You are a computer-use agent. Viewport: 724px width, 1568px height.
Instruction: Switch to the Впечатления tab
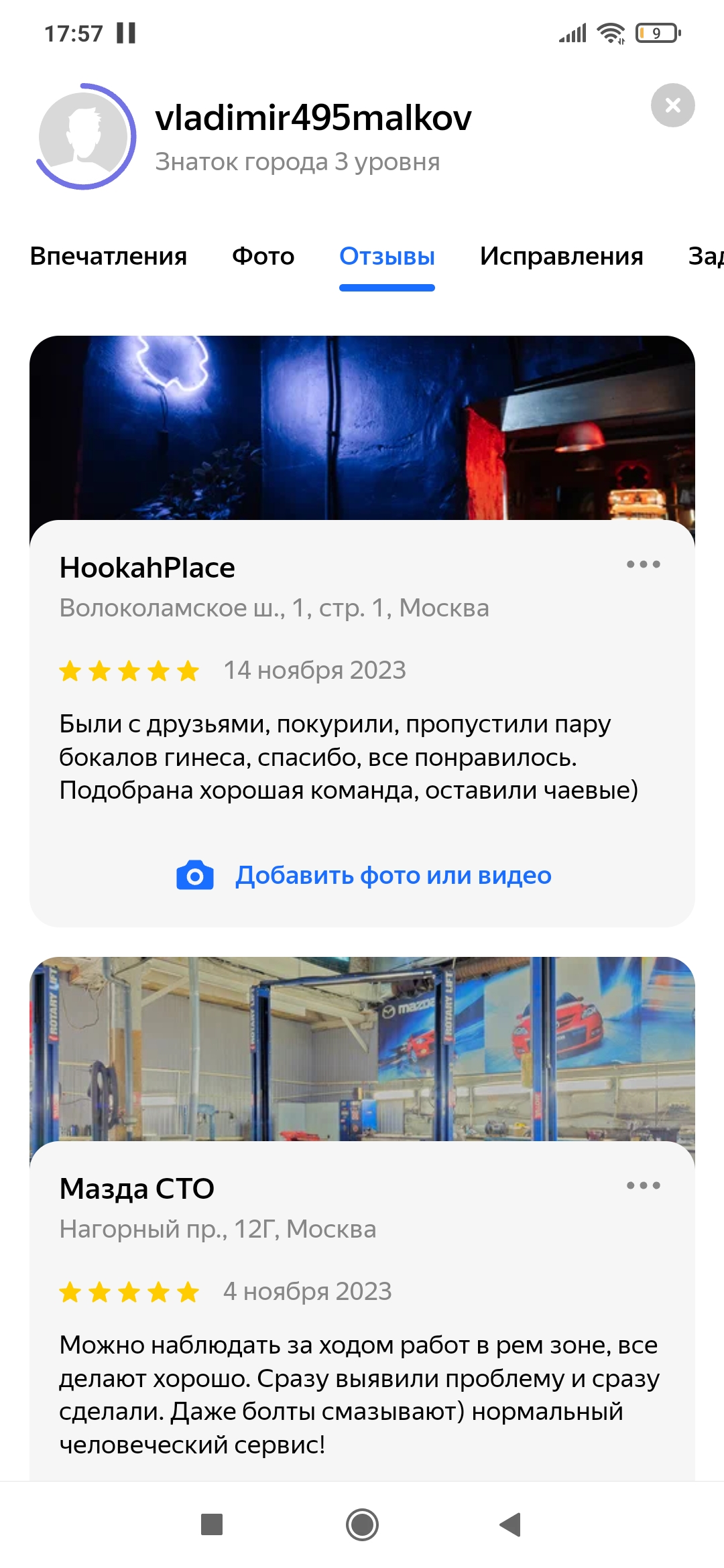coord(109,256)
